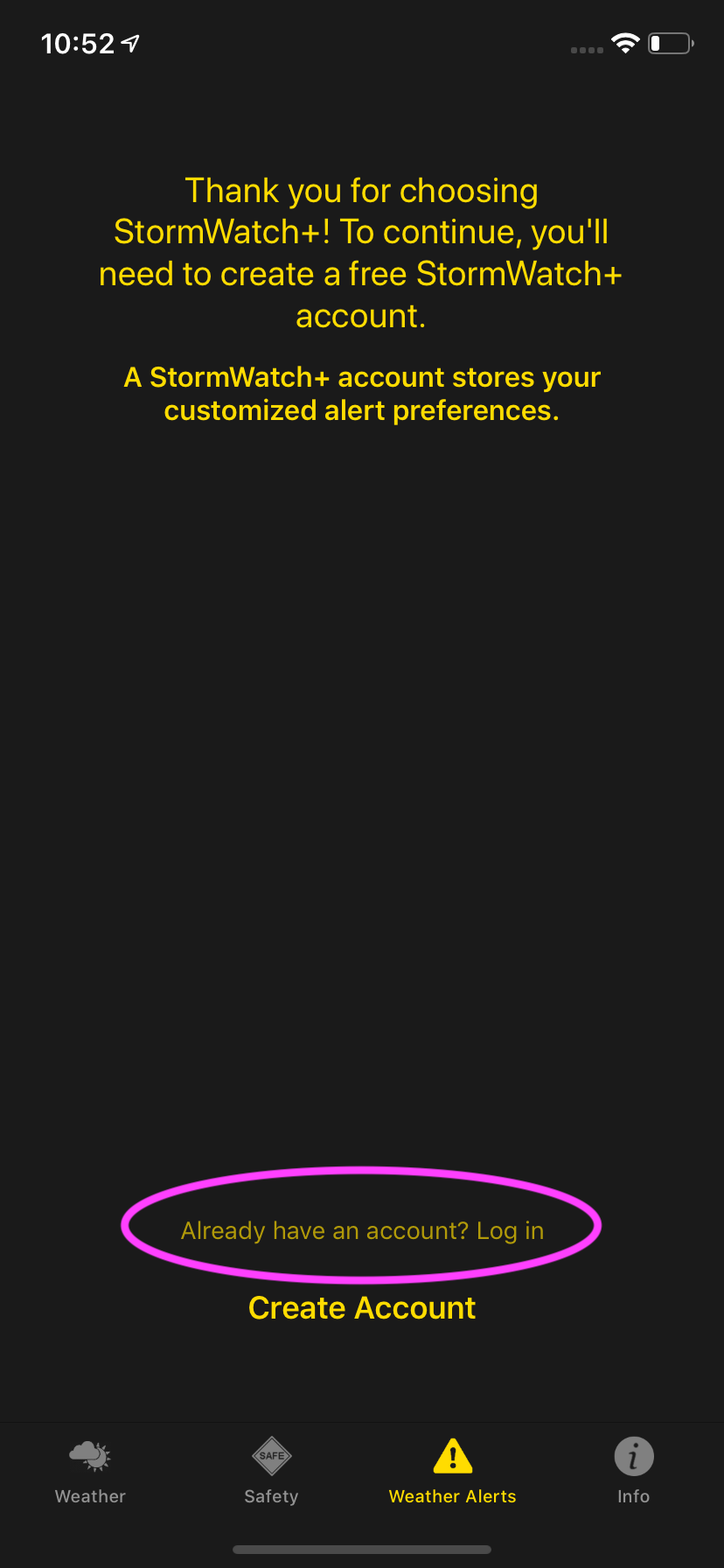Tap the 'Already have an account? Log in' link

[x=362, y=1230]
